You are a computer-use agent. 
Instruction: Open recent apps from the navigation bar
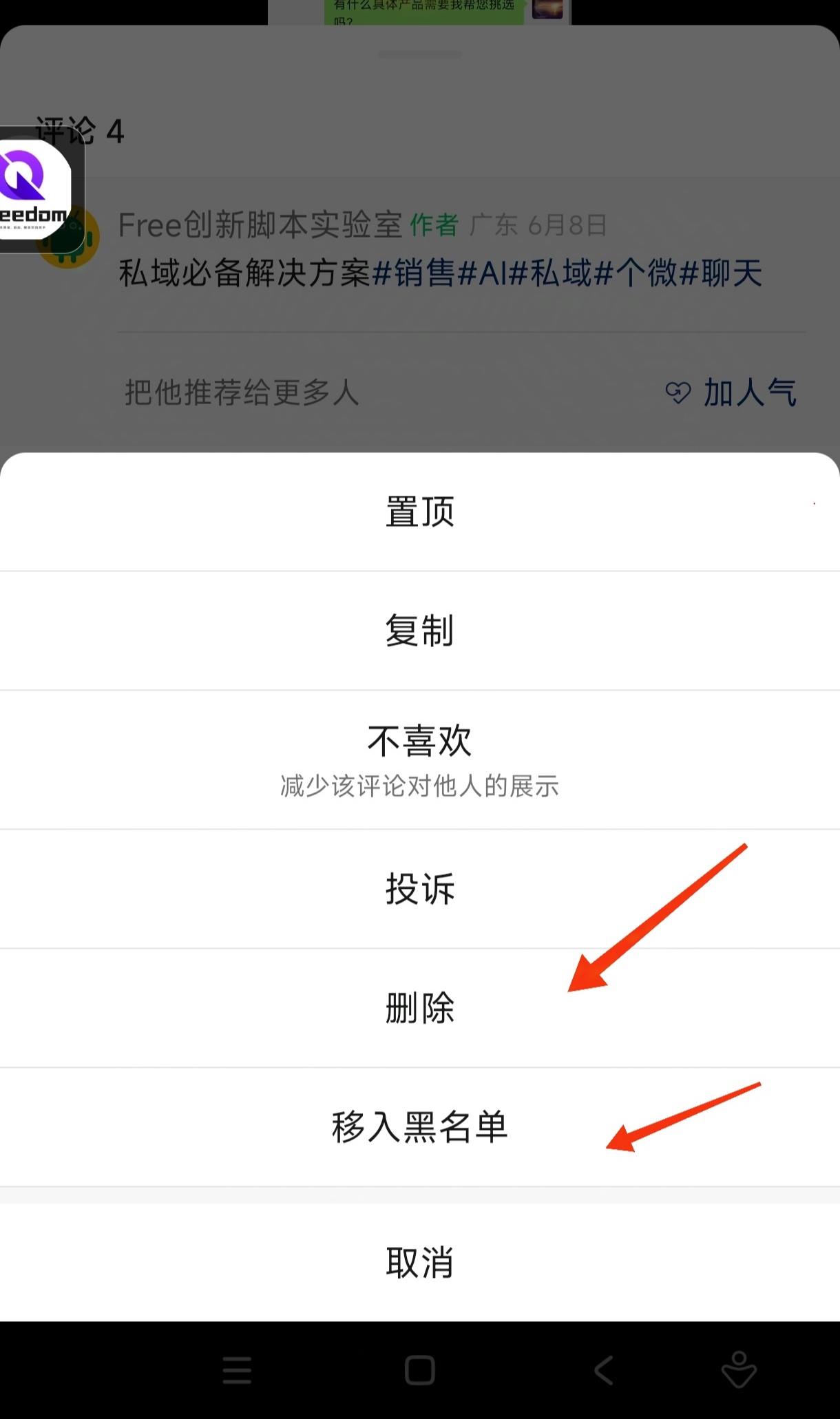[237, 1370]
